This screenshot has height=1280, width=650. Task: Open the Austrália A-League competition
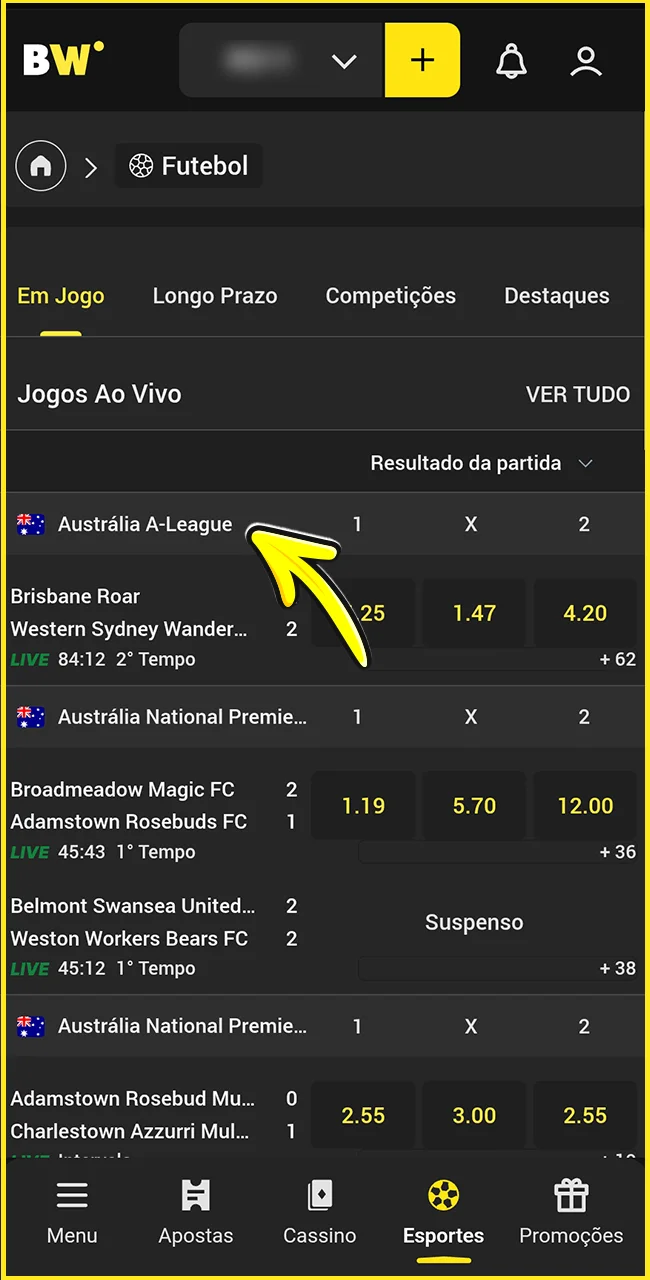coord(144,524)
